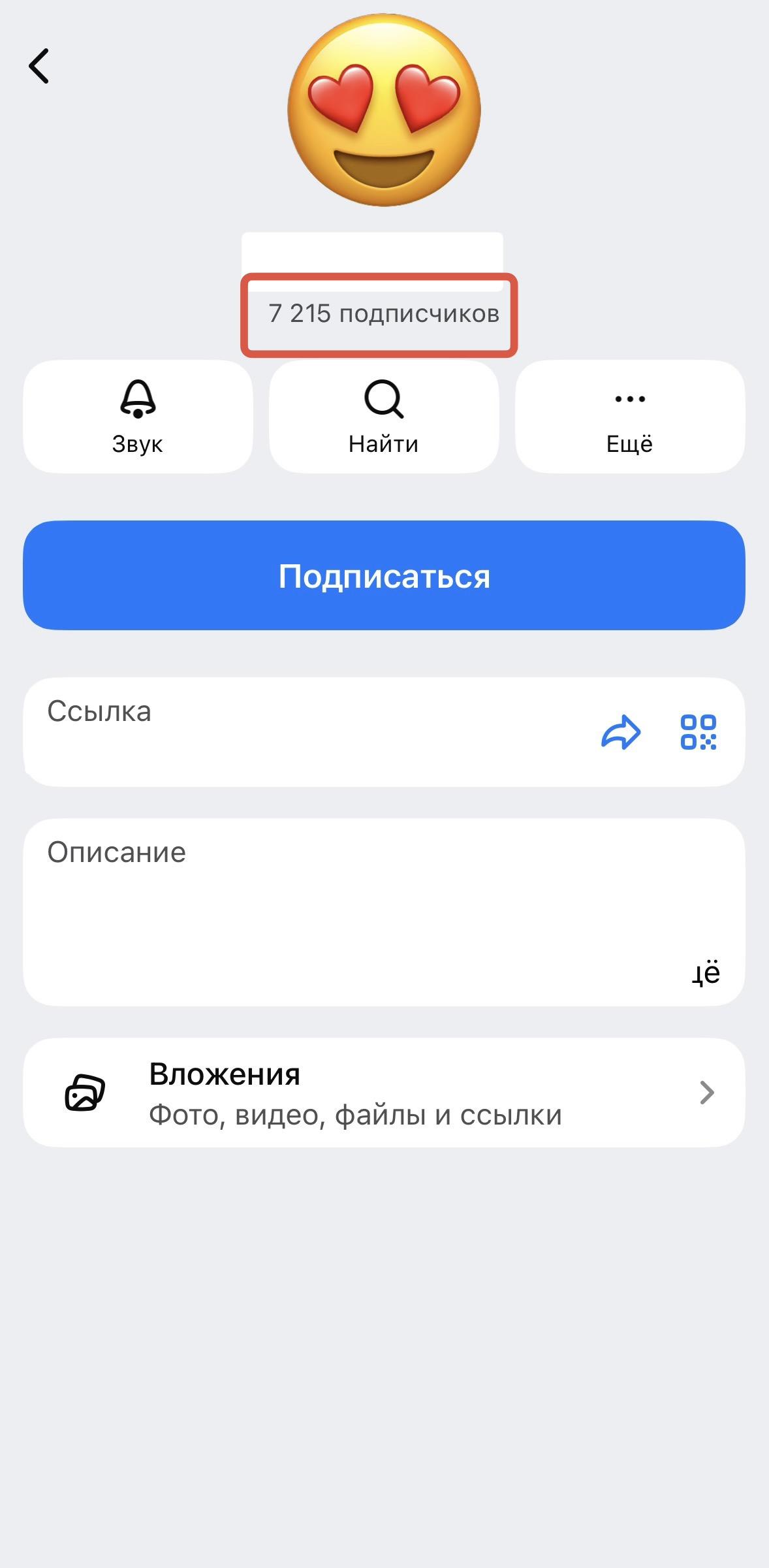This screenshot has width=769, height=1568.
Task: Select the Ссылка link field
Action: [x=261, y=733]
